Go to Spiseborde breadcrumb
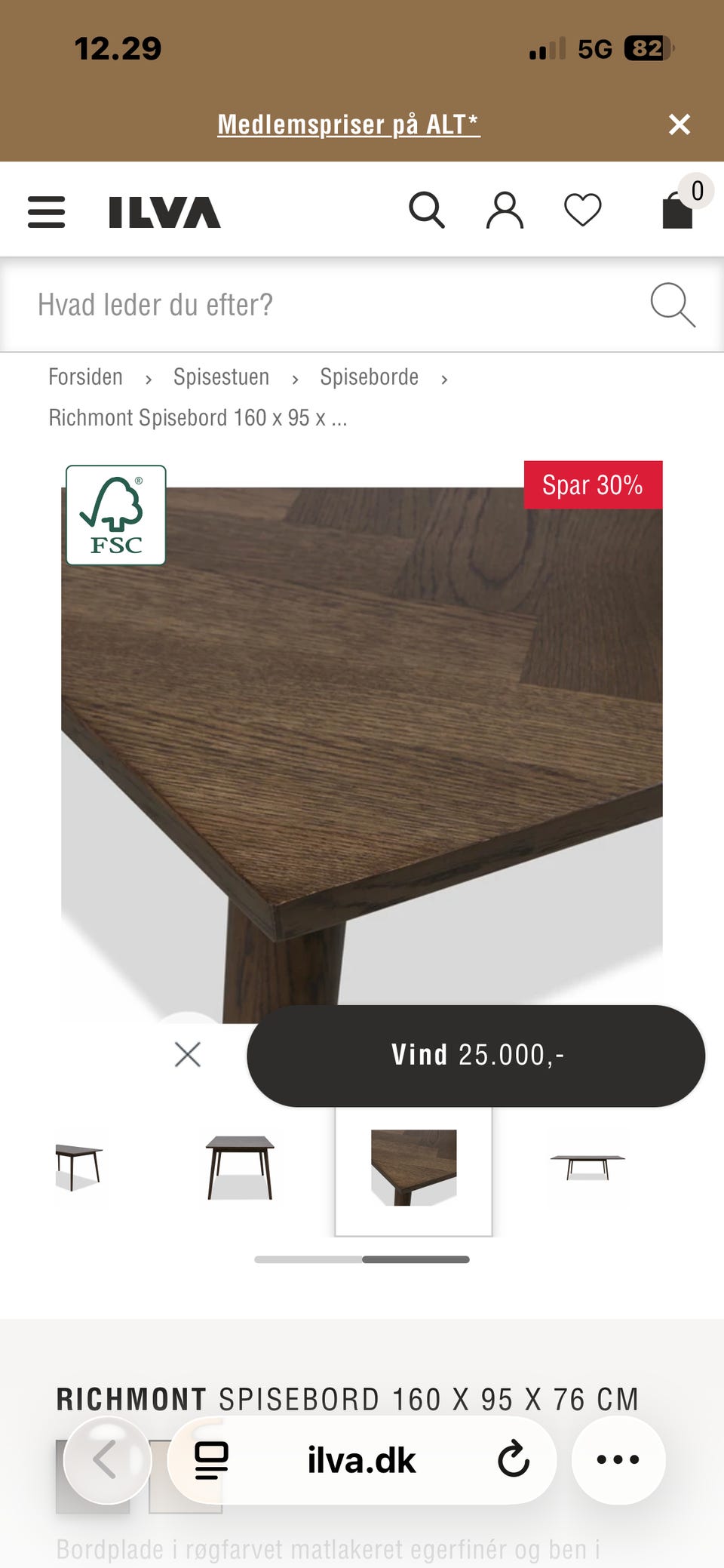 click(369, 377)
